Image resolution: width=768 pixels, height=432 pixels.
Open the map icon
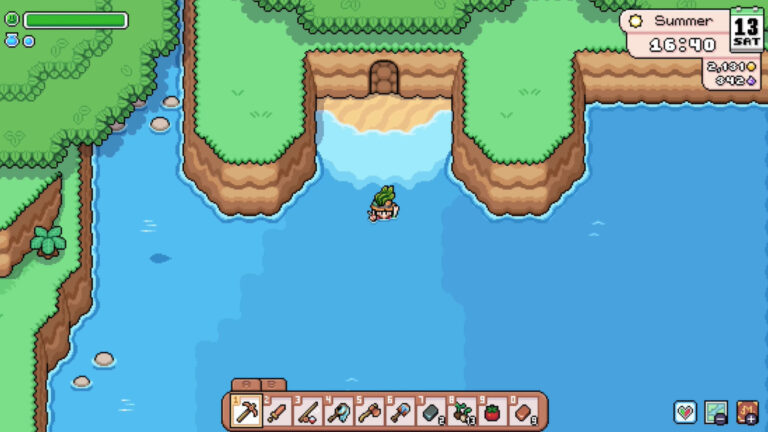tap(715, 411)
